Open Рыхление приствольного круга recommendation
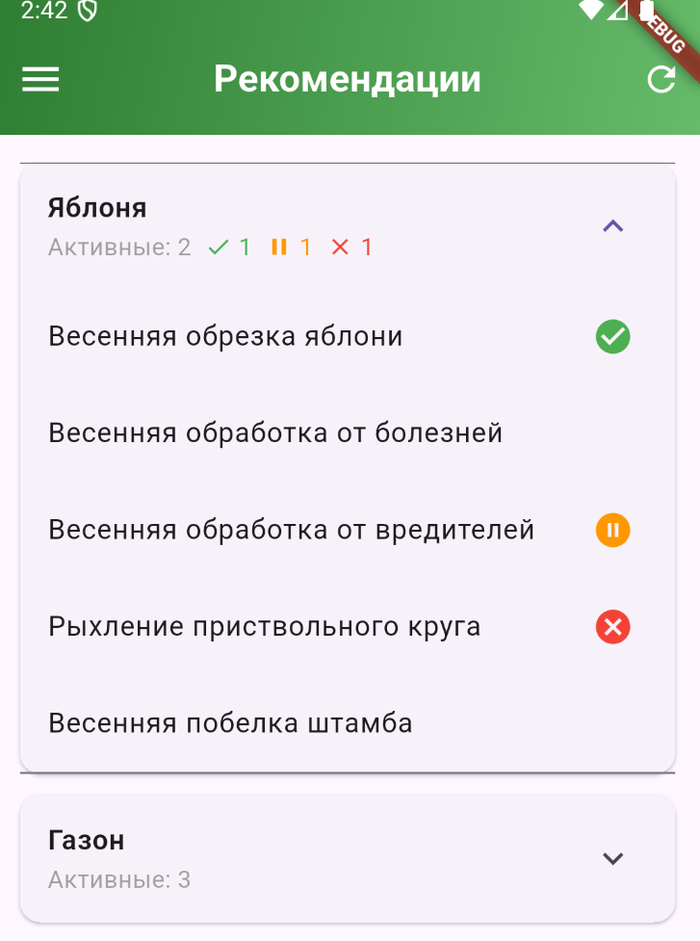 (x=265, y=627)
